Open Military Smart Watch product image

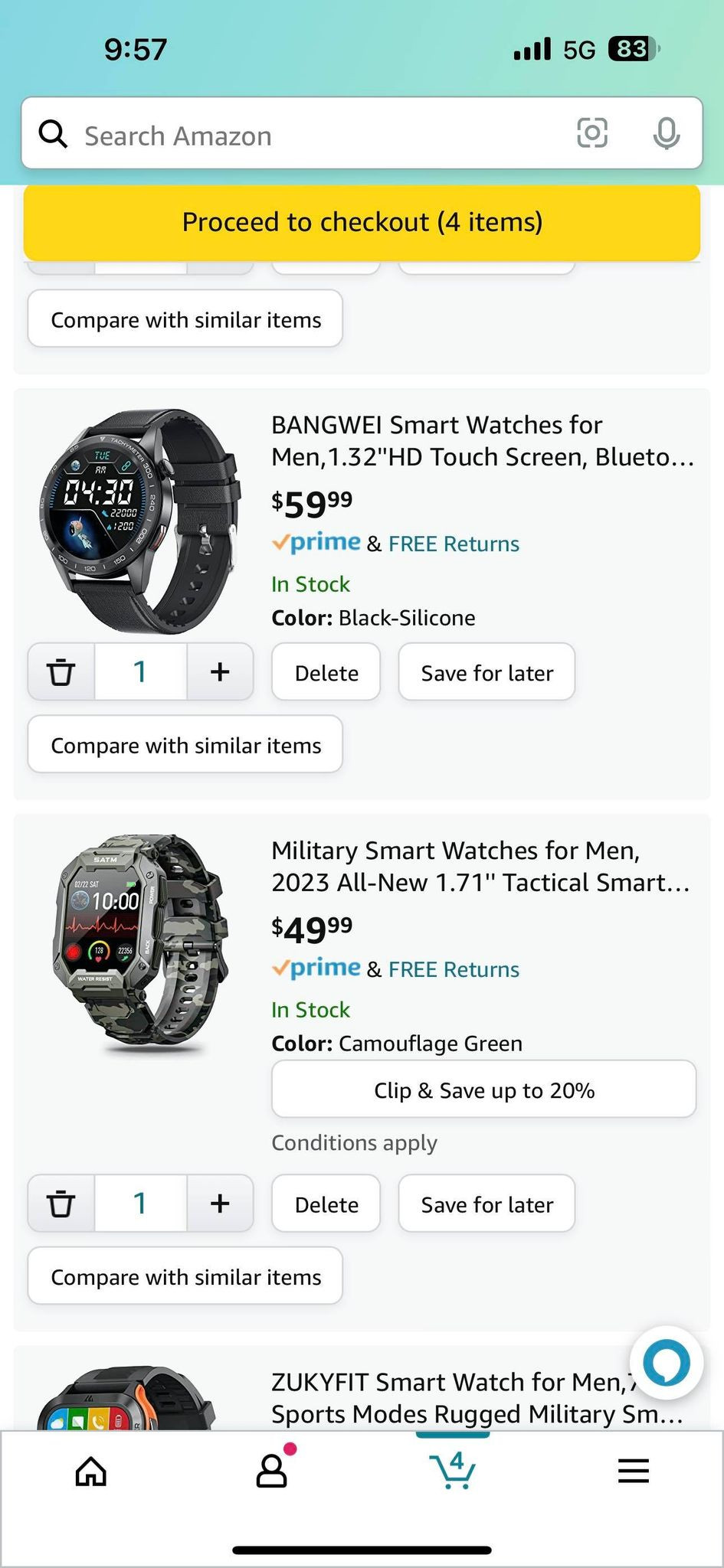click(x=139, y=943)
